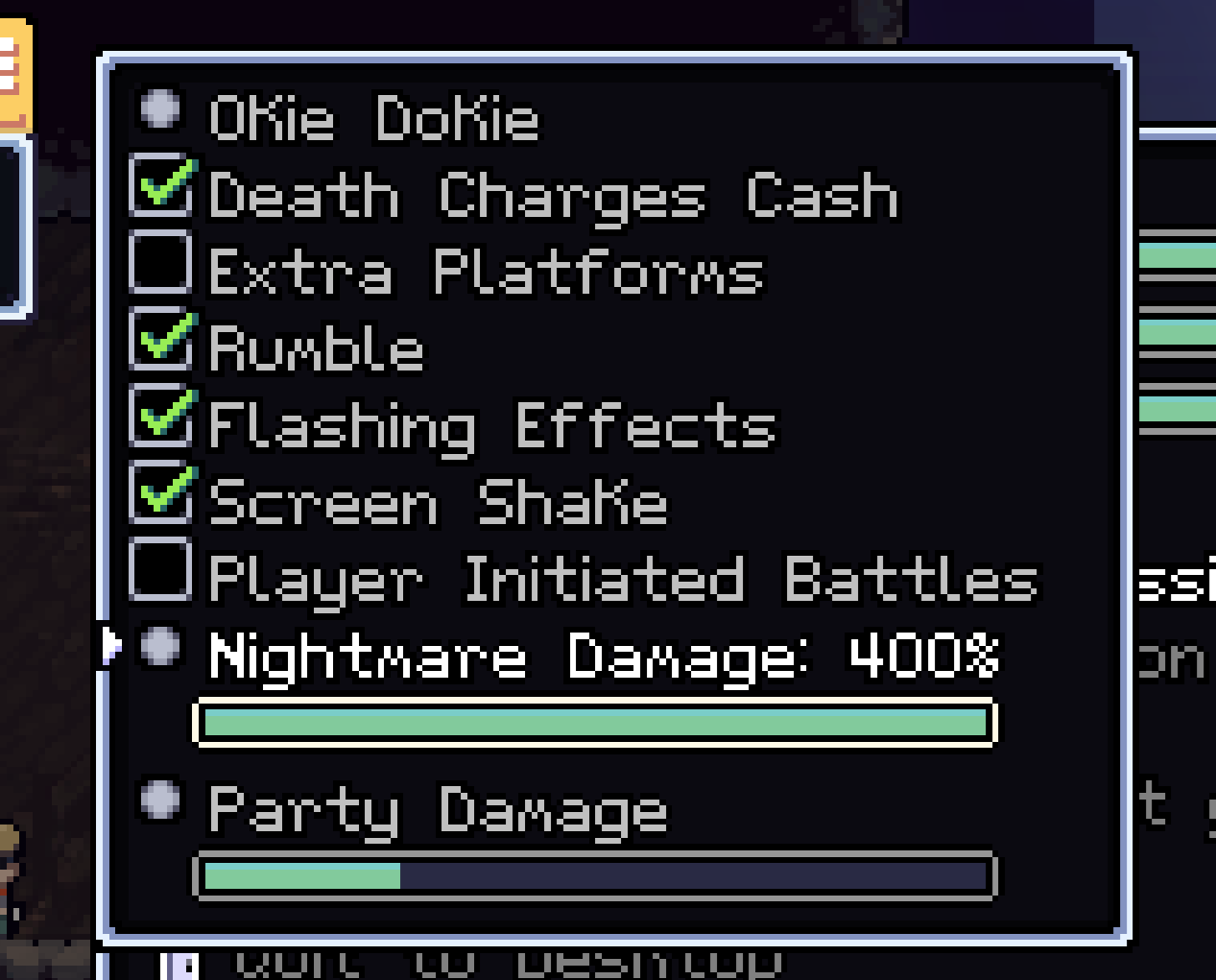This screenshot has height=980, width=1216.
Task: Disable Flashing Effects
Action: pos(161,416)
